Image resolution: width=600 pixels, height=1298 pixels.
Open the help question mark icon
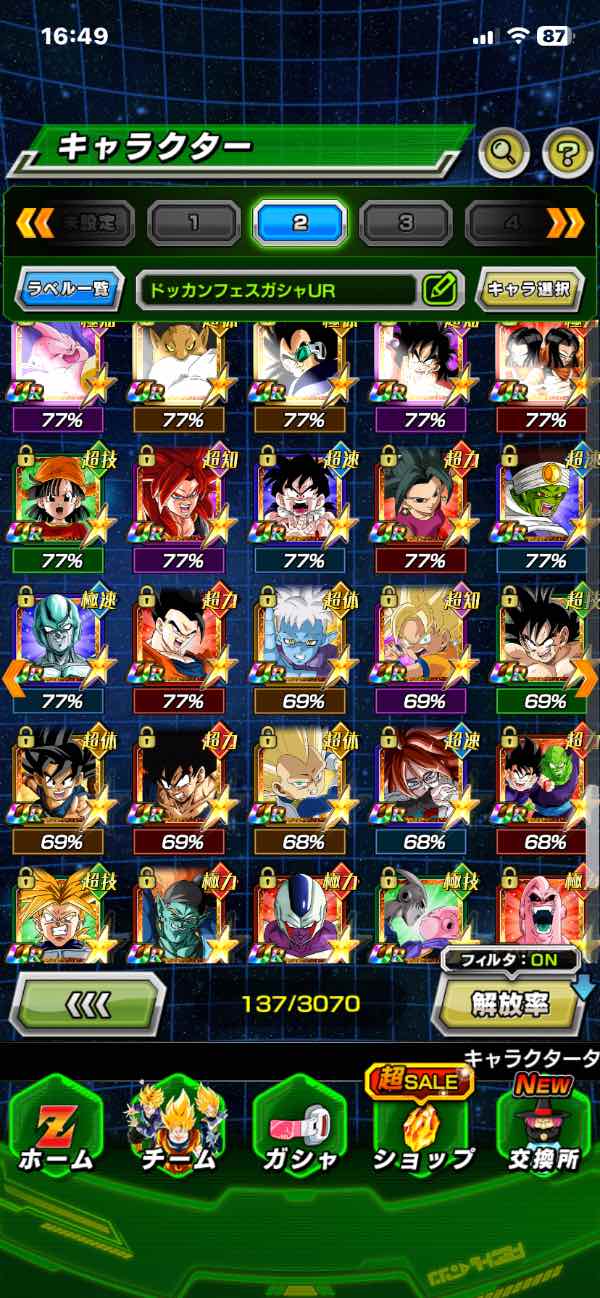pos(567,153)
